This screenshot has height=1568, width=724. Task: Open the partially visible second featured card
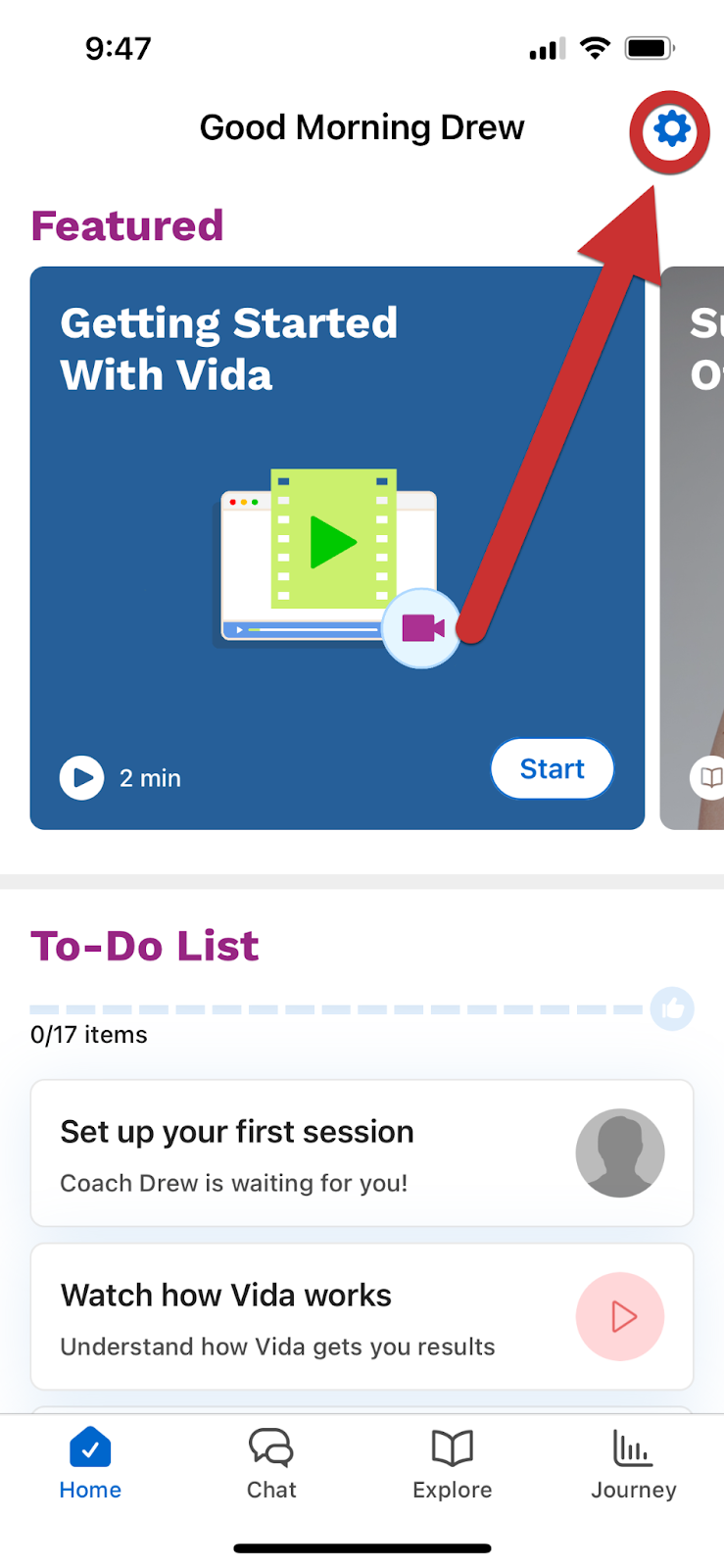click(693, 548)
